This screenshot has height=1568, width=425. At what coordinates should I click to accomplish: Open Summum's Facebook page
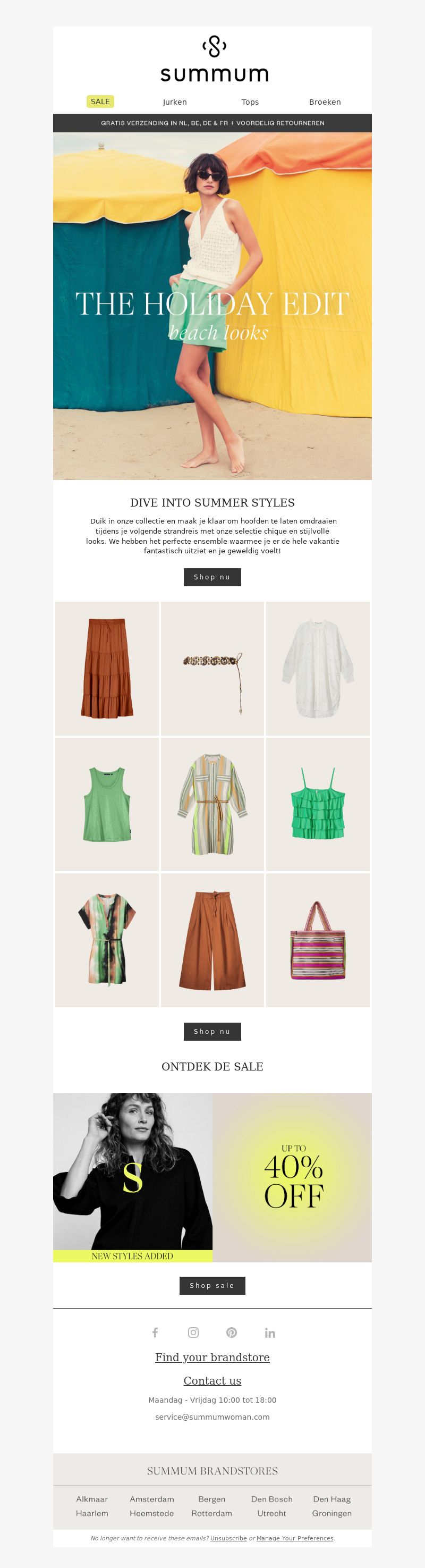[x=155, y=1333]
